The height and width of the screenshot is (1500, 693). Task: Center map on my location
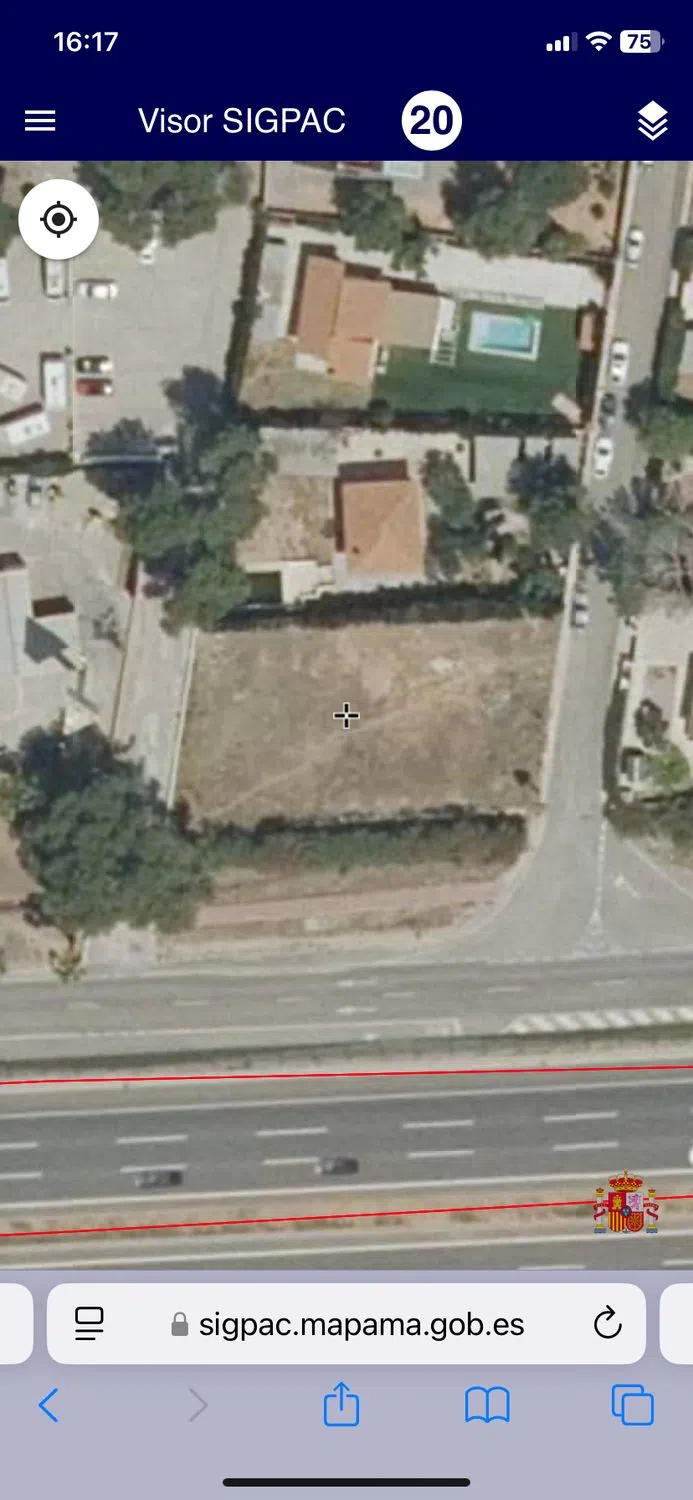point(58,220)
